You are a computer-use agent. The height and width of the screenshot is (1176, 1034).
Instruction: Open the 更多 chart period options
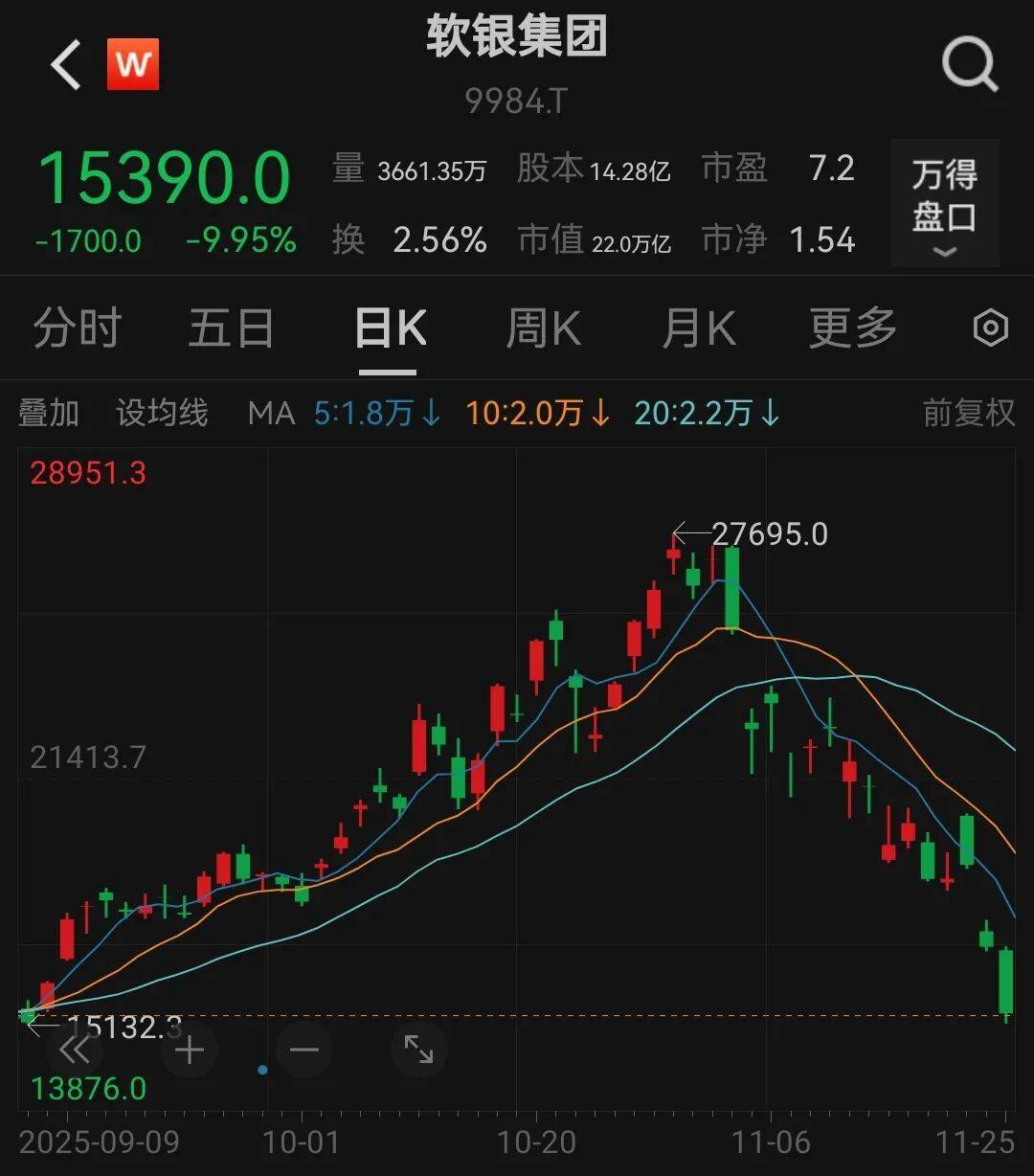(x=852, y=328)
